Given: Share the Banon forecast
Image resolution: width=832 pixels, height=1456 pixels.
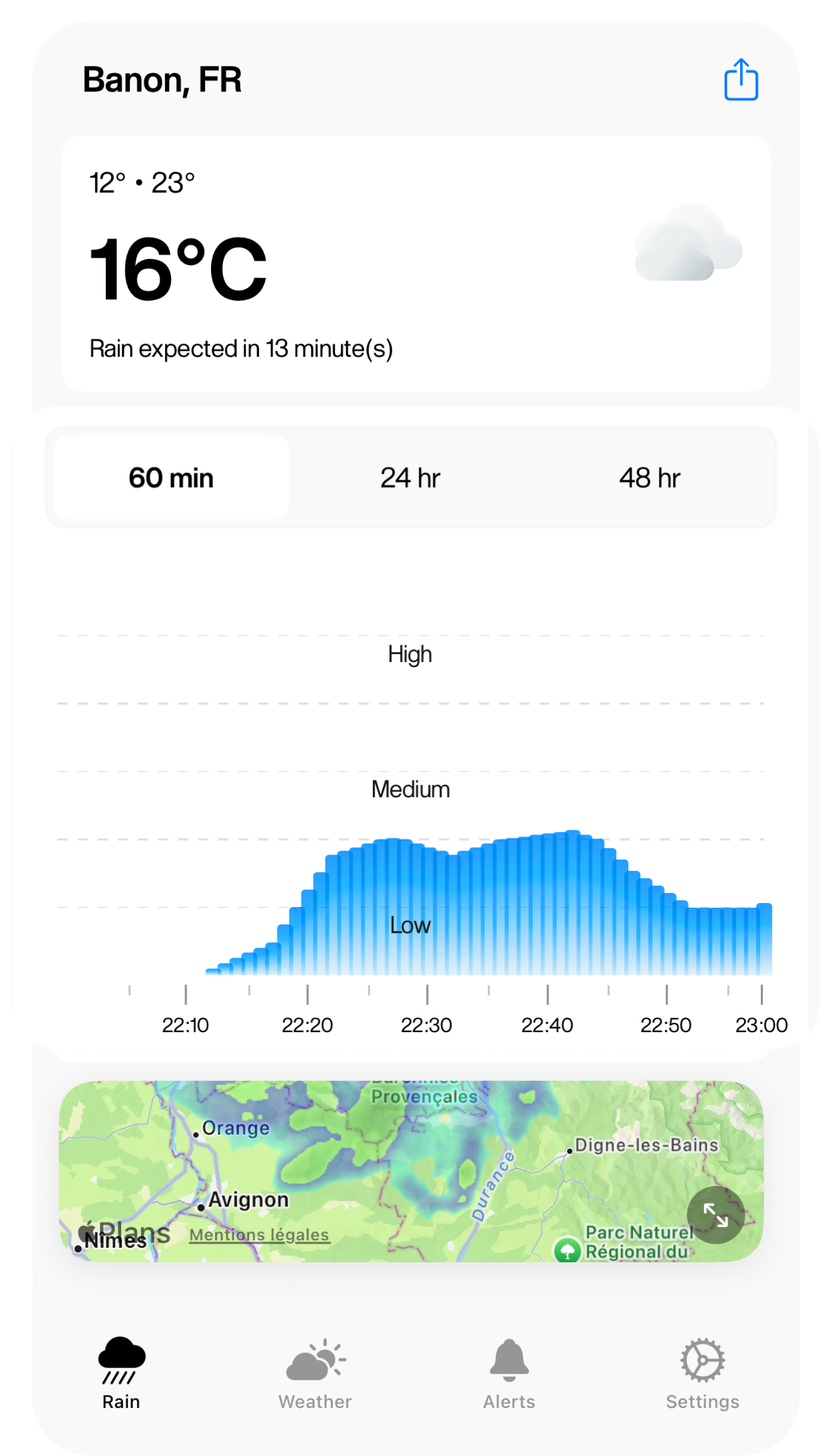Looking at the screenshot, I should tap(741, 80).
